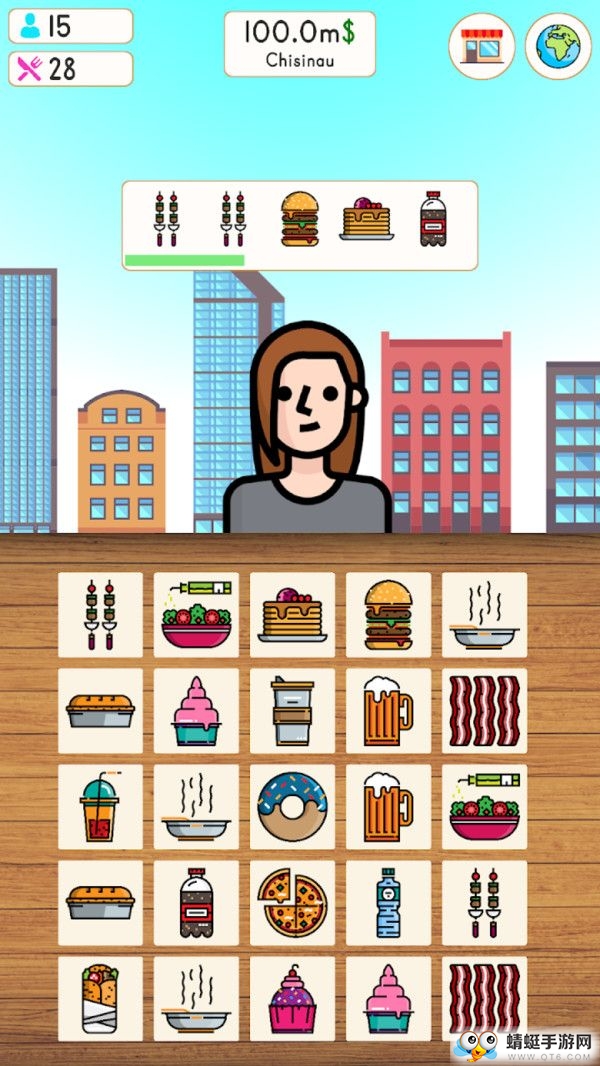Screen dimensions: 600x1066
Task: Tap the burger food tile
Action: coord(388,615)
